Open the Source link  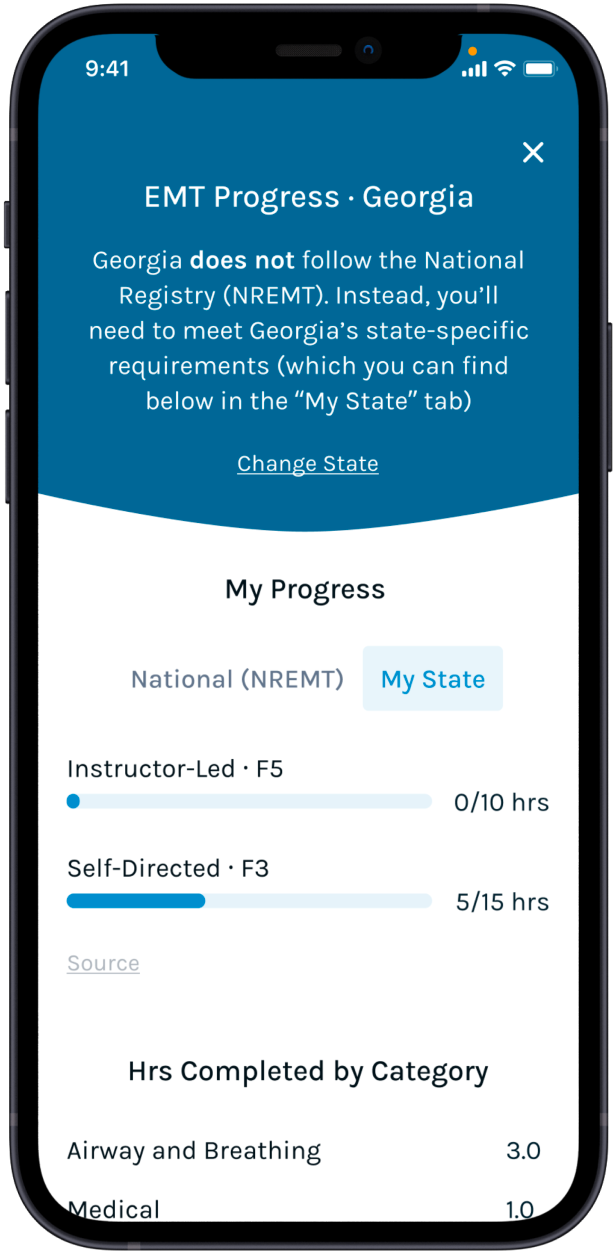pos(103,963)
